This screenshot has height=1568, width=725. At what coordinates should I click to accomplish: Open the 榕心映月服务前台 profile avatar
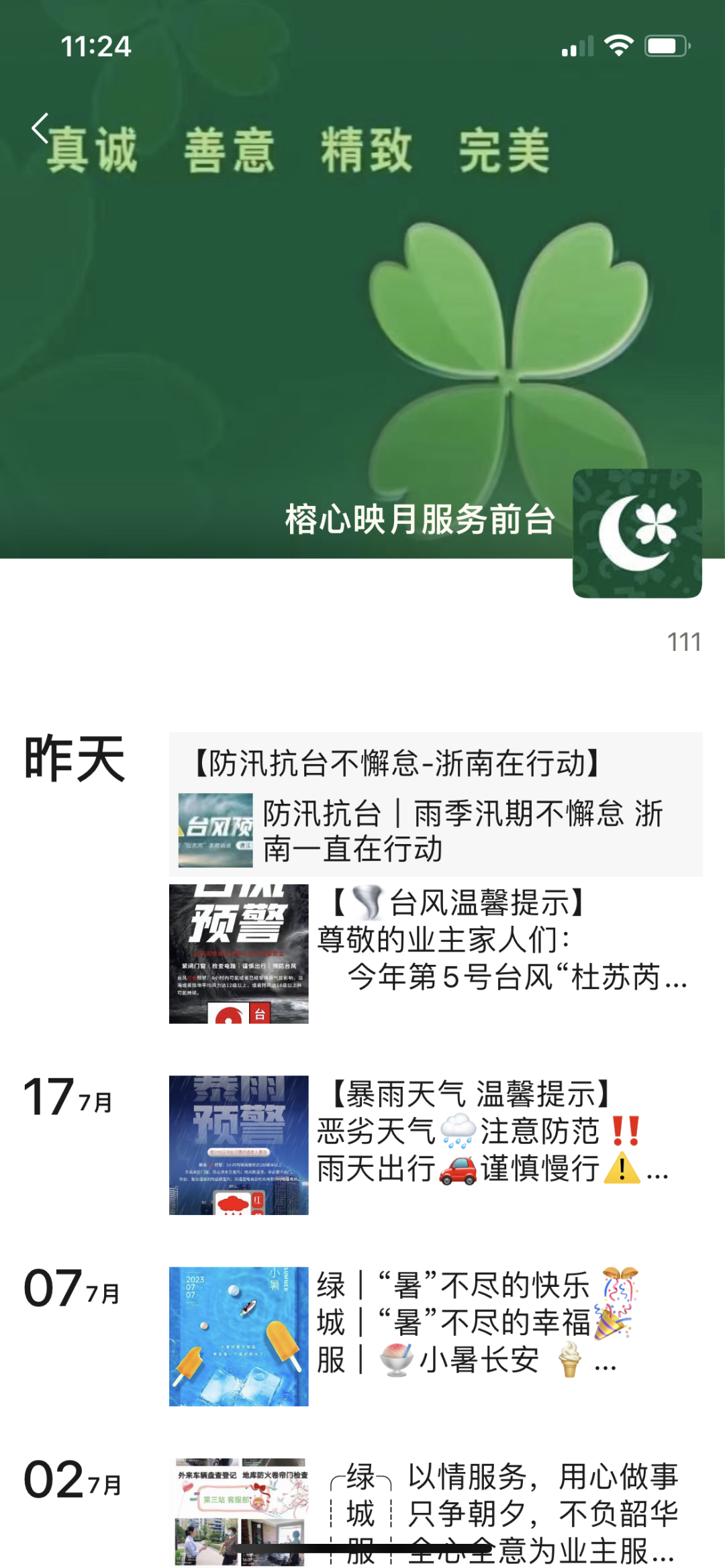click(x=637, y=533)
